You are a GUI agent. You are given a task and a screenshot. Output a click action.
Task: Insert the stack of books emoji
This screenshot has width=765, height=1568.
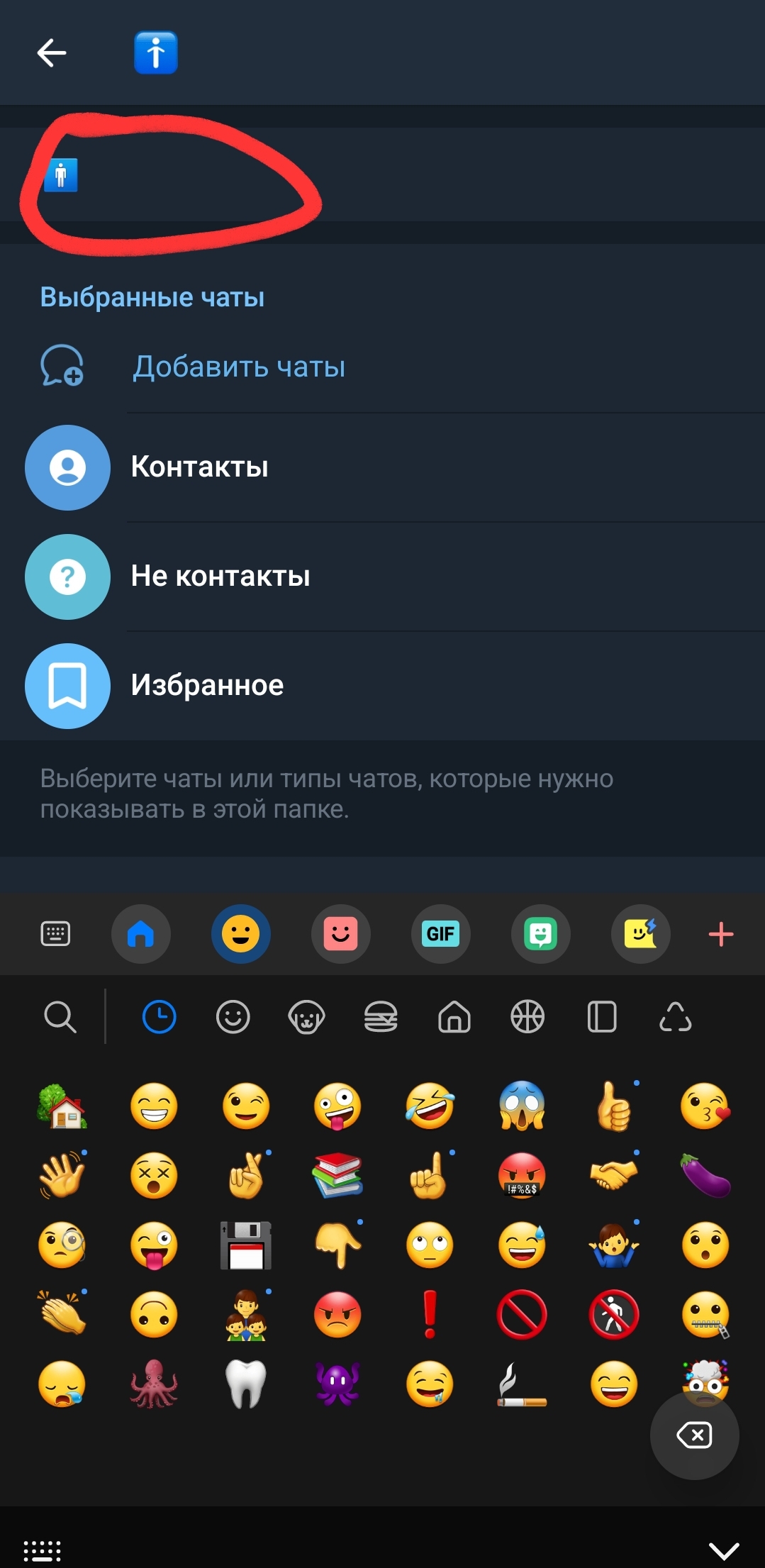pyautogui.click(x=337, y=1176)
